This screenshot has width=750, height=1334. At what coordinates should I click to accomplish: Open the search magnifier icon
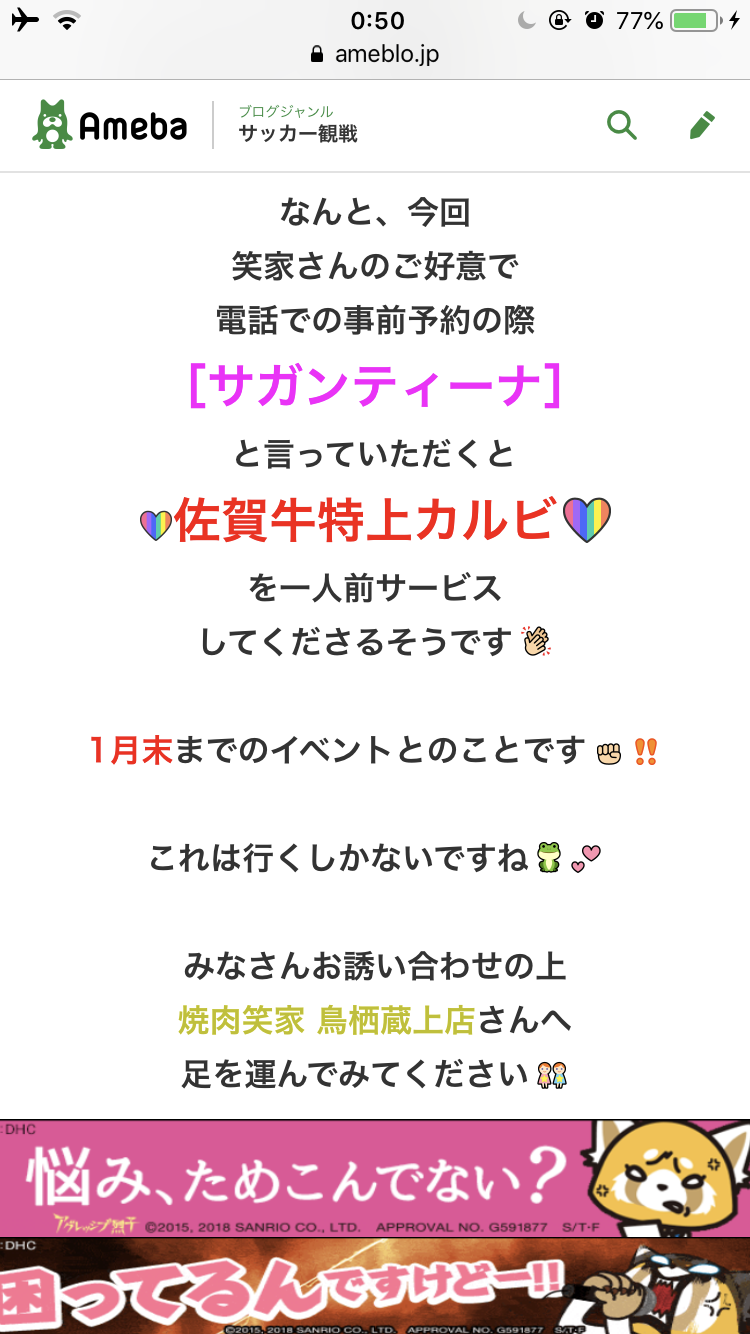coord(622,126)
